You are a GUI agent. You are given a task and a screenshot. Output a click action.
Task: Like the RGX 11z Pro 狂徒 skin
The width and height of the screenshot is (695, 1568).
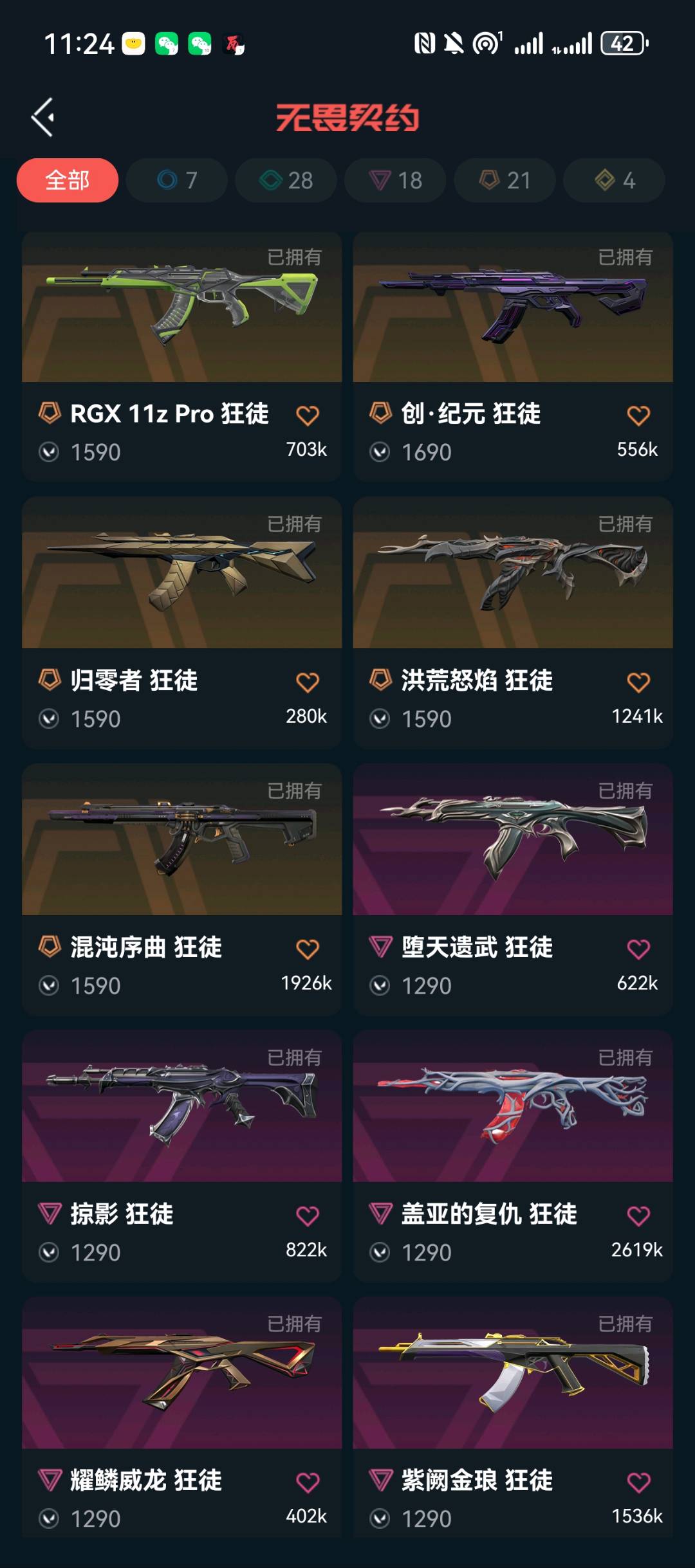(x=308, y=415)
